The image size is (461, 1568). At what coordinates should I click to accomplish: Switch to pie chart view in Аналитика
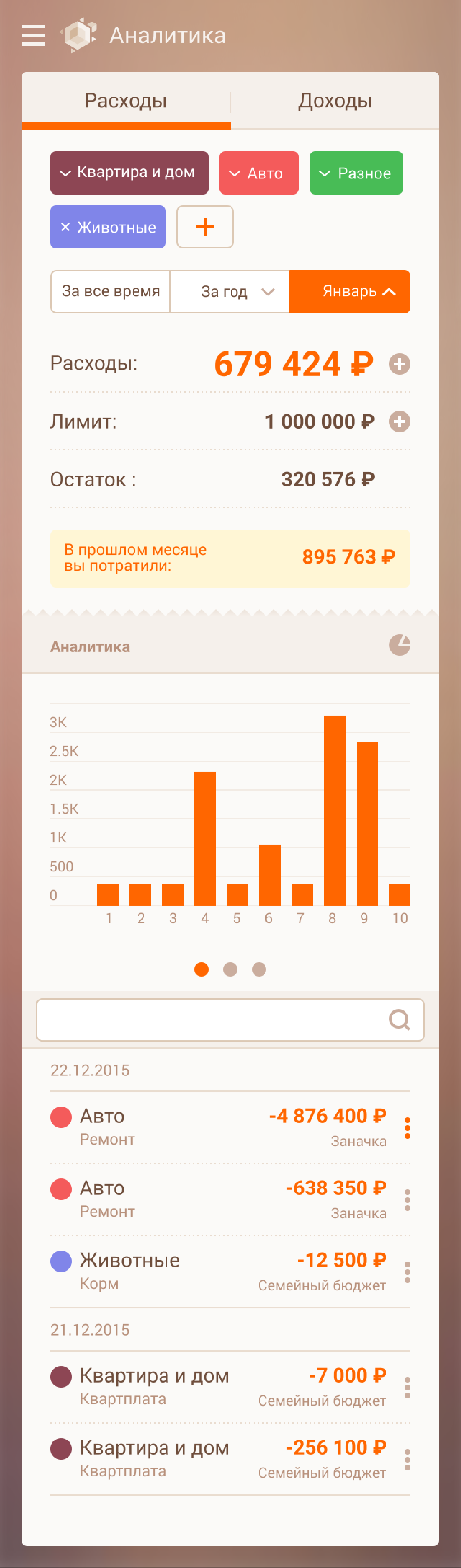[x=399, y=645]
